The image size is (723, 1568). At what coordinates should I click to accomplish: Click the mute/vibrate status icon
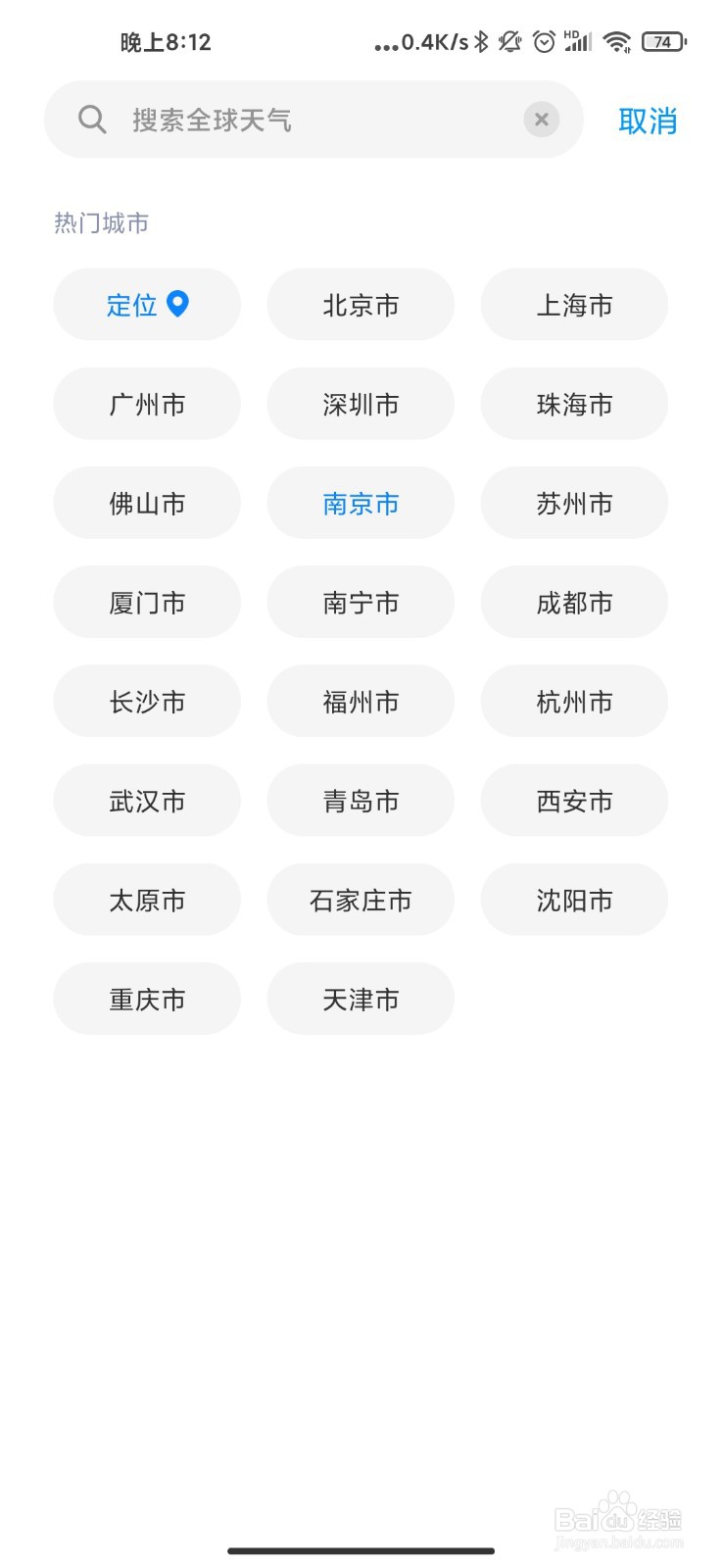tap(509, 41)
